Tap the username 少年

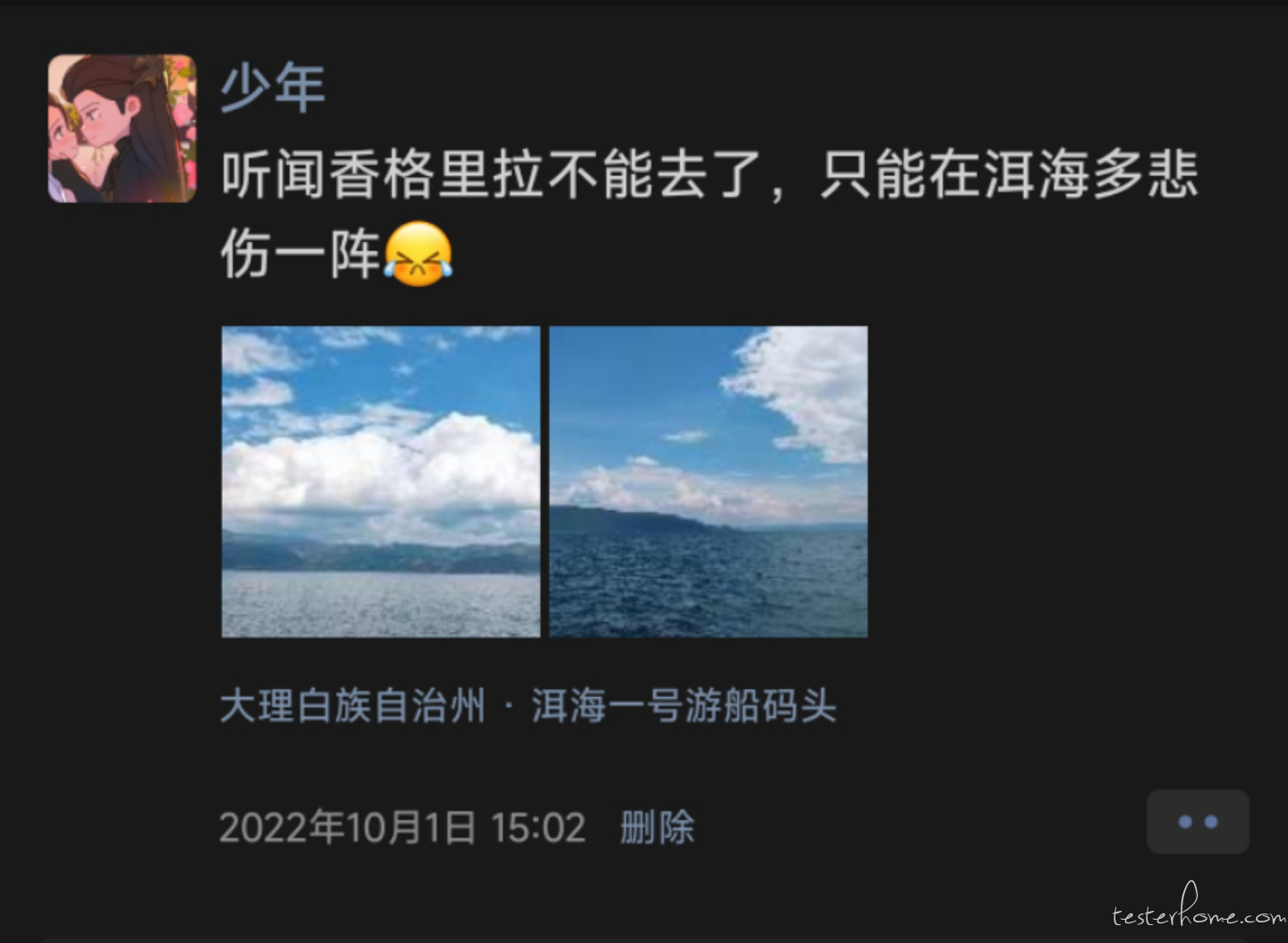click(272, 88)
